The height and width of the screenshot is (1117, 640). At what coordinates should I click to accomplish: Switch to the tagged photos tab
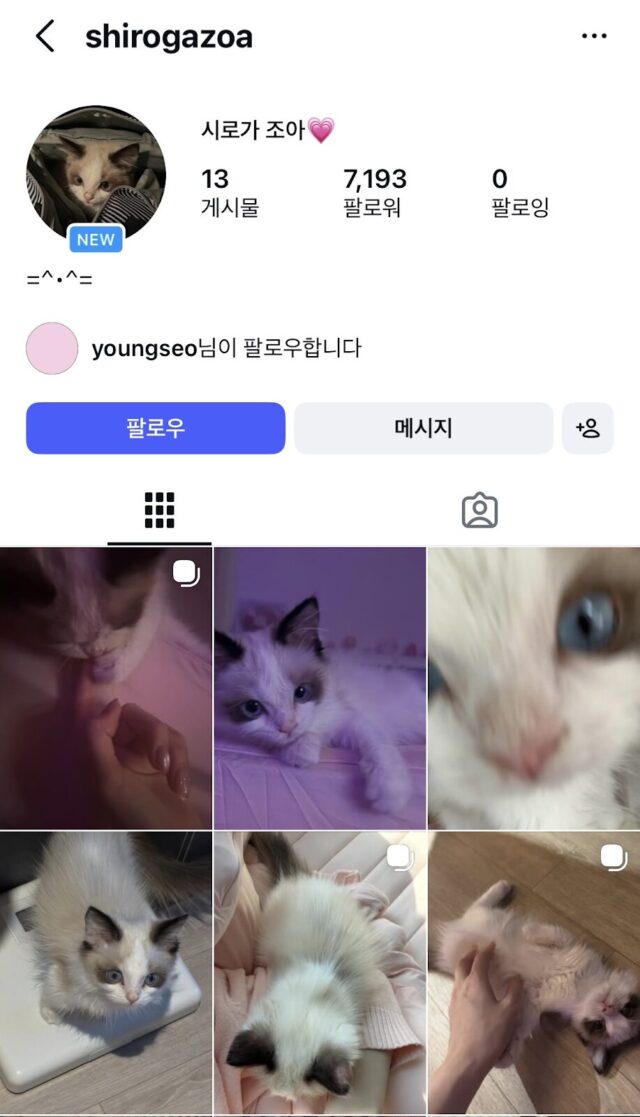[x=479, y=510]
